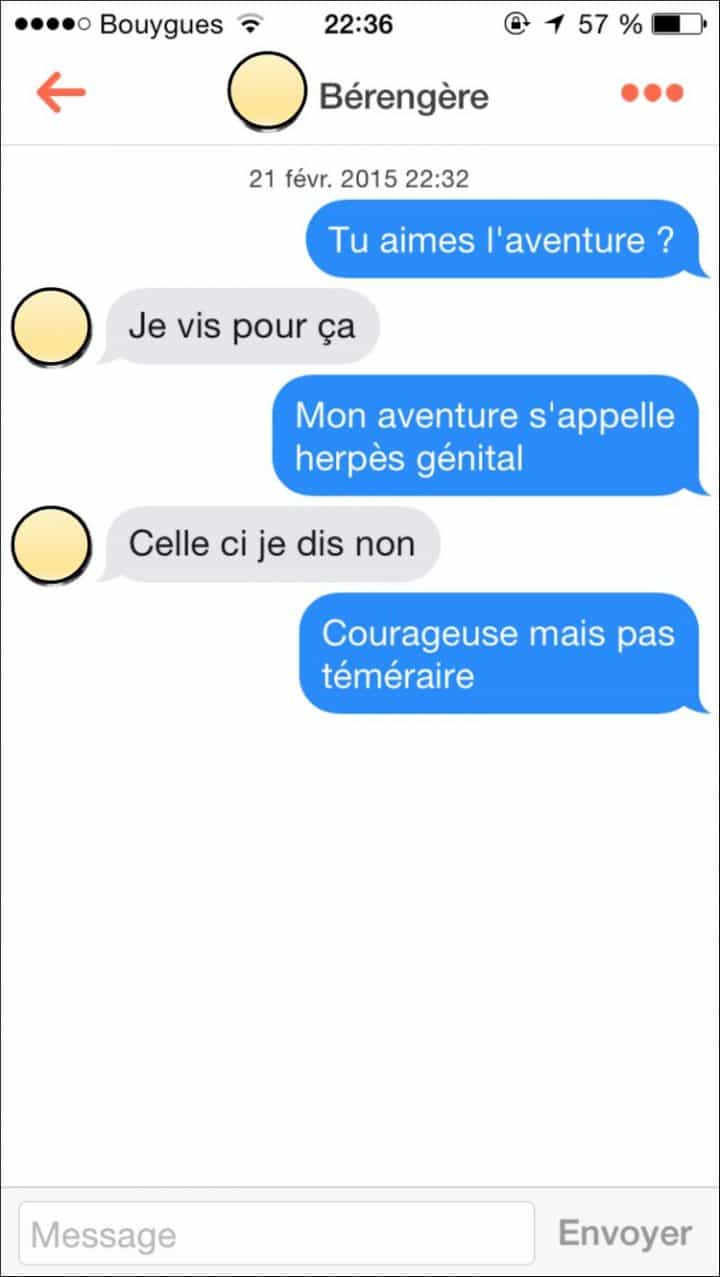Tap the avatar beside 'Celle ci je dis non'
The height and width of the screenshot is (1277, 720).
50,544
